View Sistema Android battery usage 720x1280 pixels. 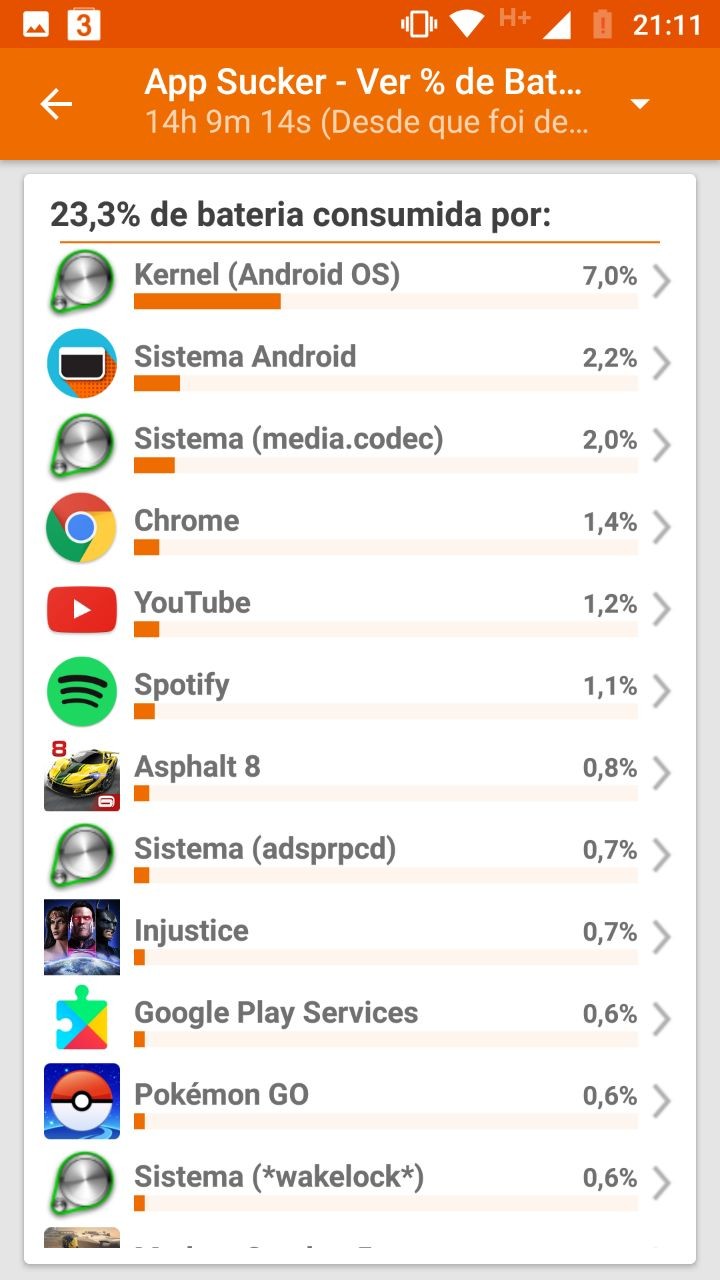click(360, 364)
